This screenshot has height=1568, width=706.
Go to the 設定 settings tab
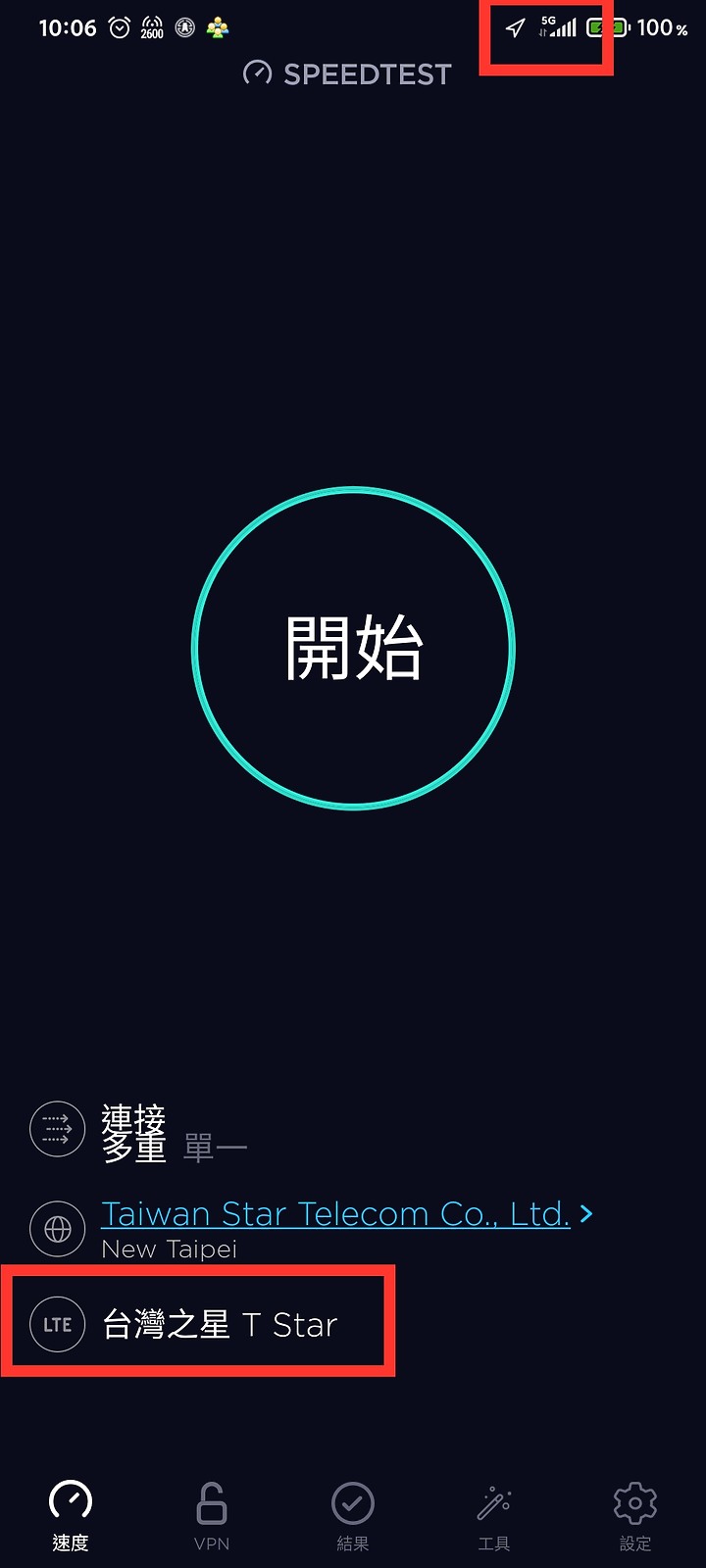[x=635, y=1516]
